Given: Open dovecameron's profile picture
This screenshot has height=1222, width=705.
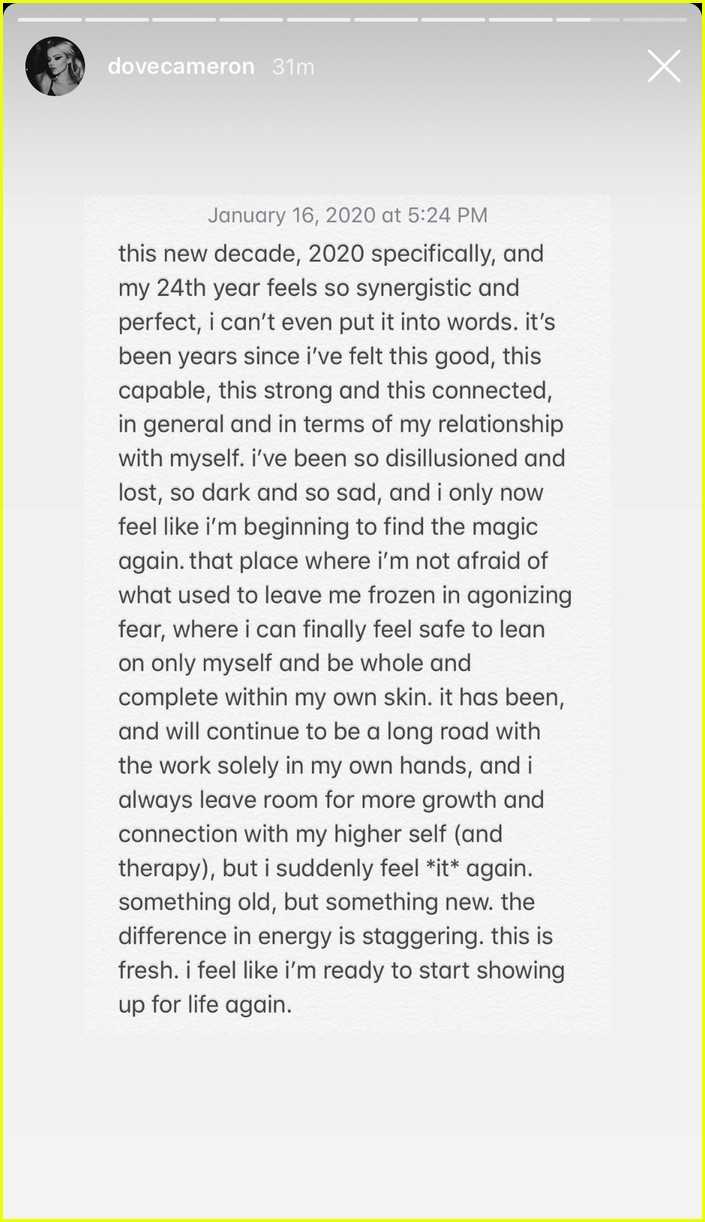Looking at the screenshot, I should click(x=55, y=67).
